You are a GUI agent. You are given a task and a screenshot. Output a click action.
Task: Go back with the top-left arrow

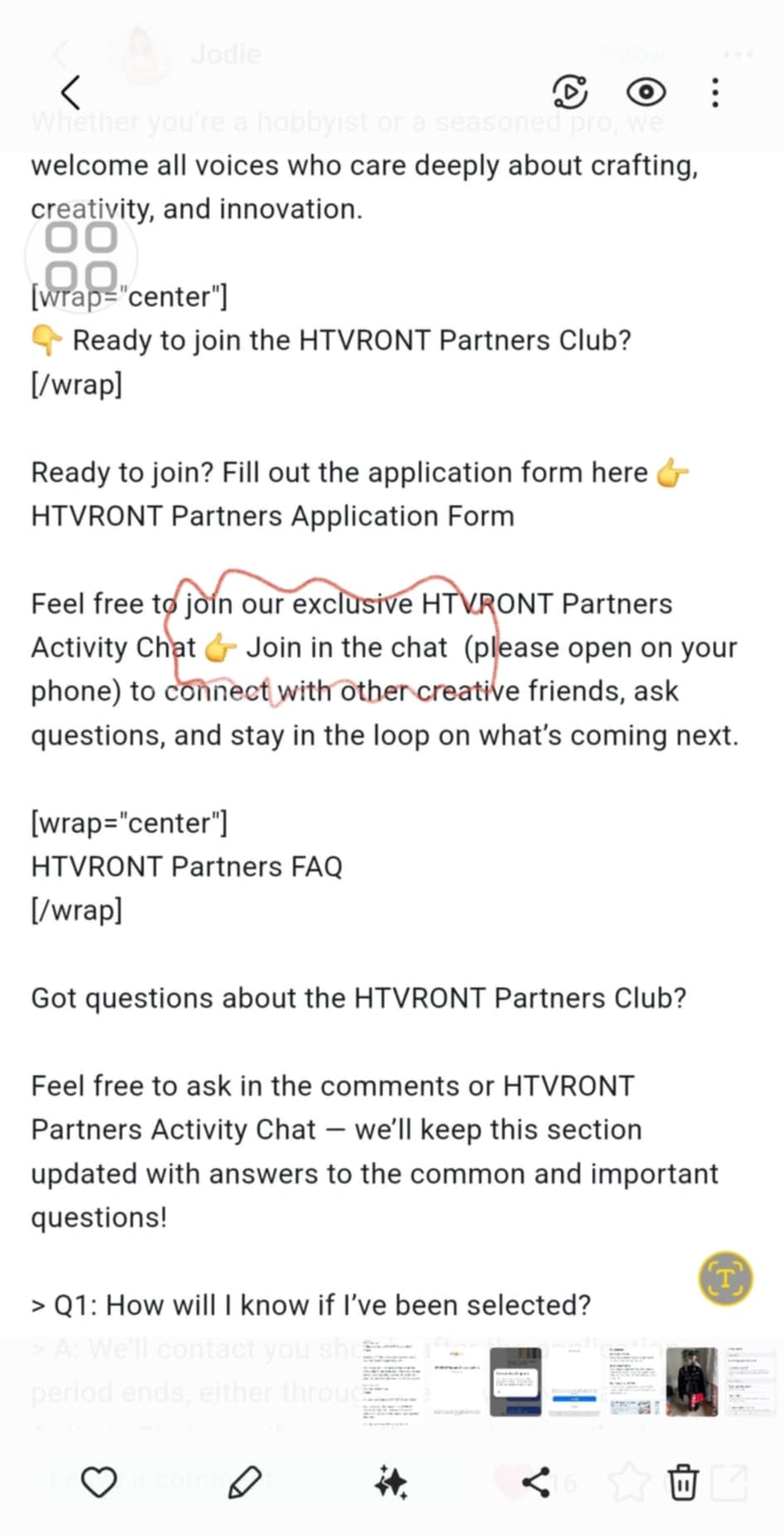71,92
